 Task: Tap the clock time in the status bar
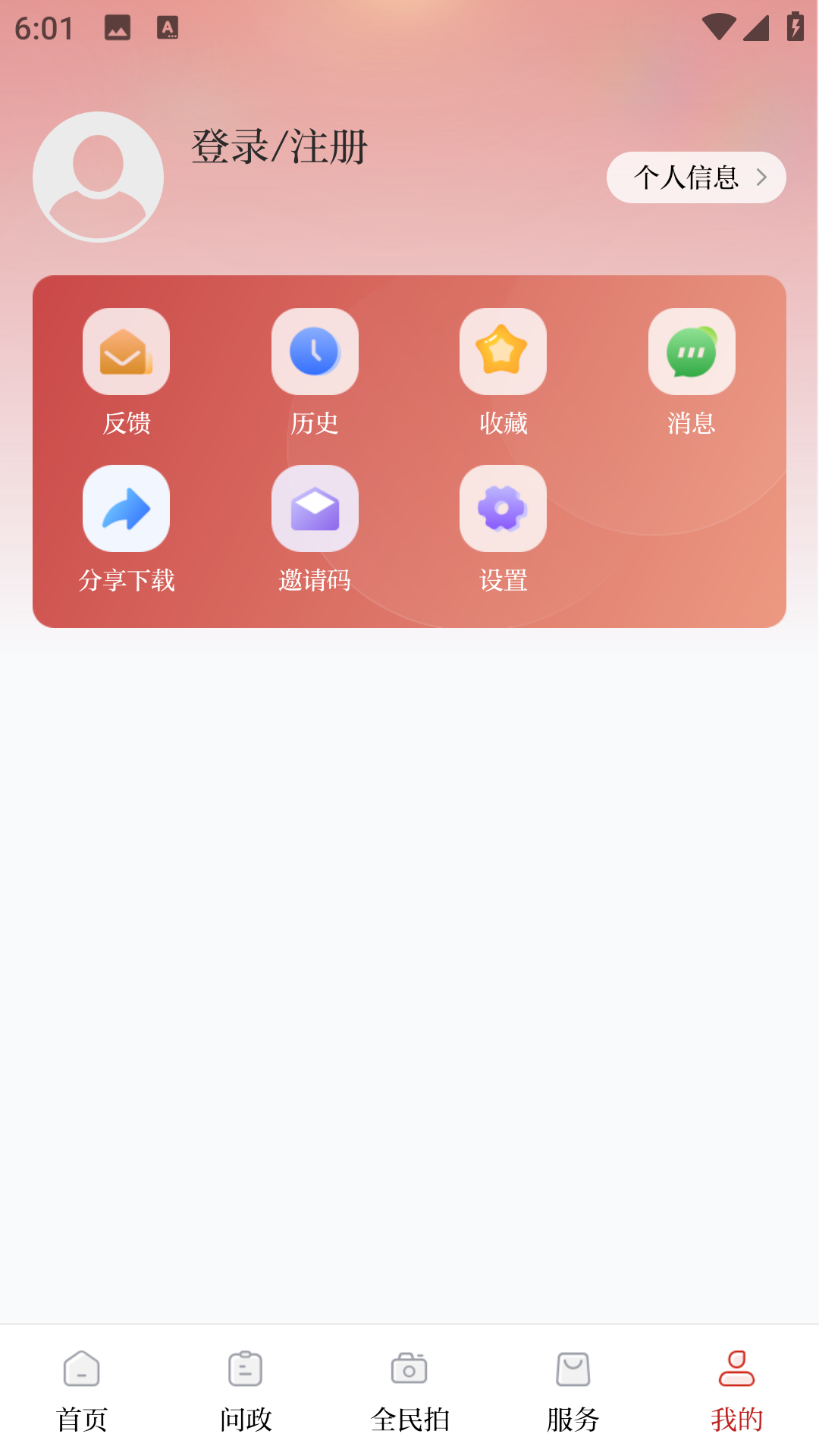45,27
